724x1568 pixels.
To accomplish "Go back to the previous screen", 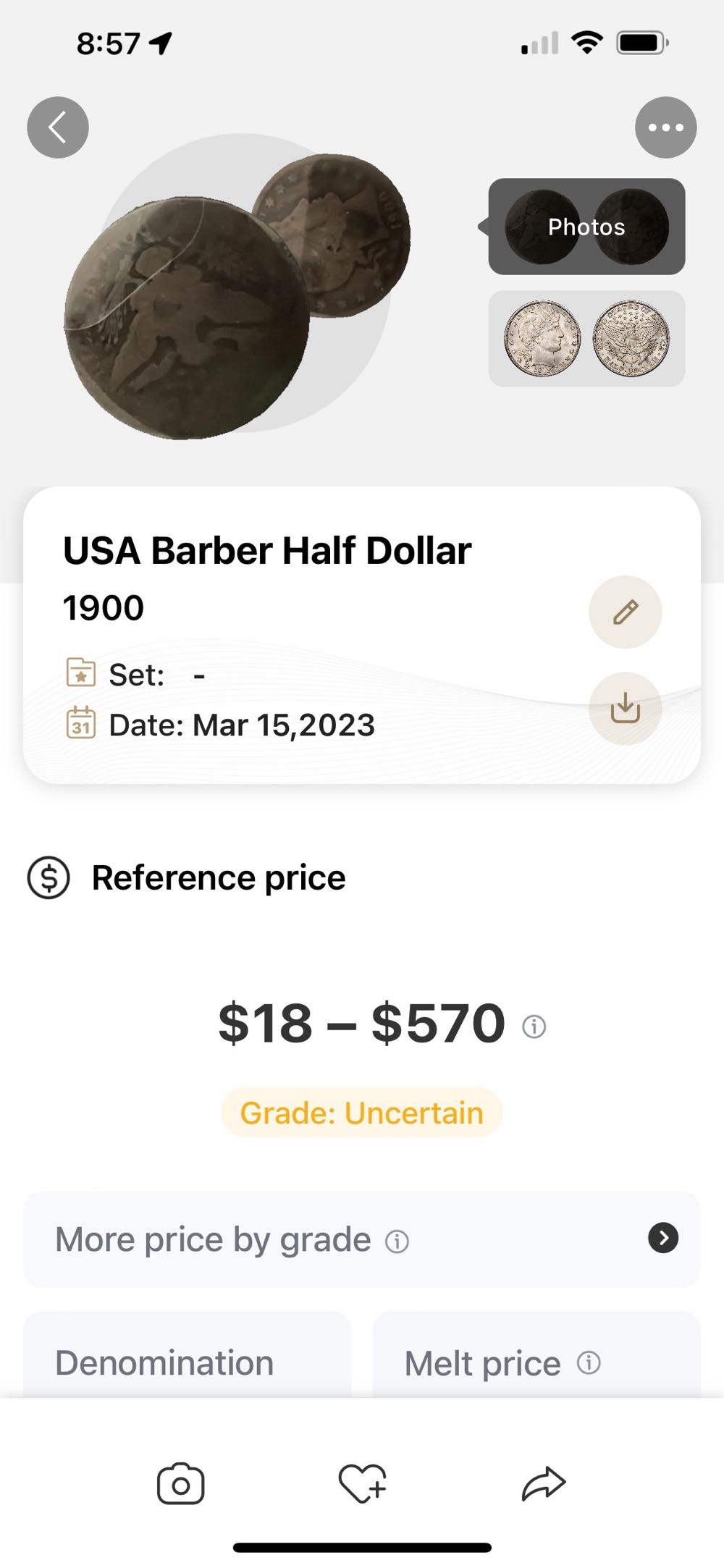I will click(57, 127).
